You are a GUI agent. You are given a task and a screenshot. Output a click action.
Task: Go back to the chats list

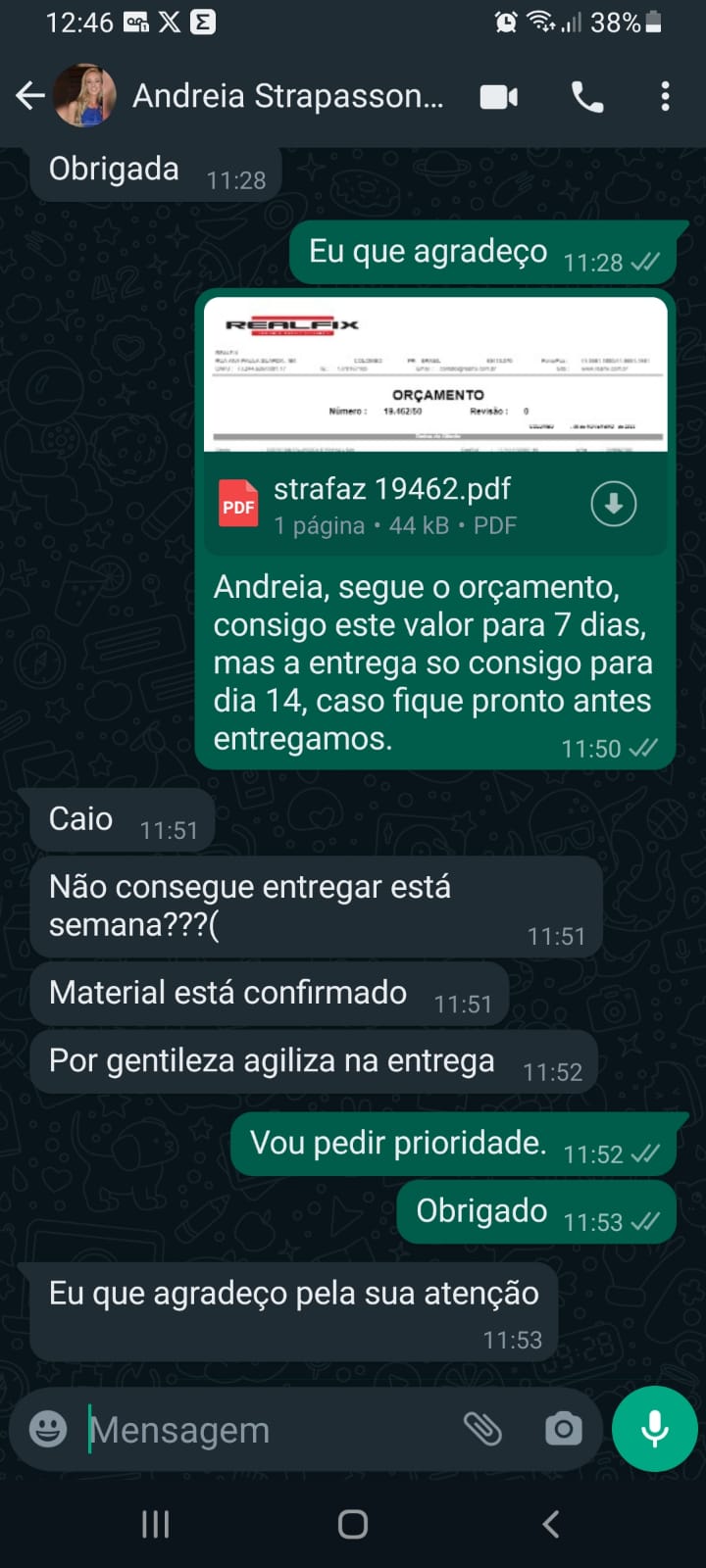tap(30, 96)
